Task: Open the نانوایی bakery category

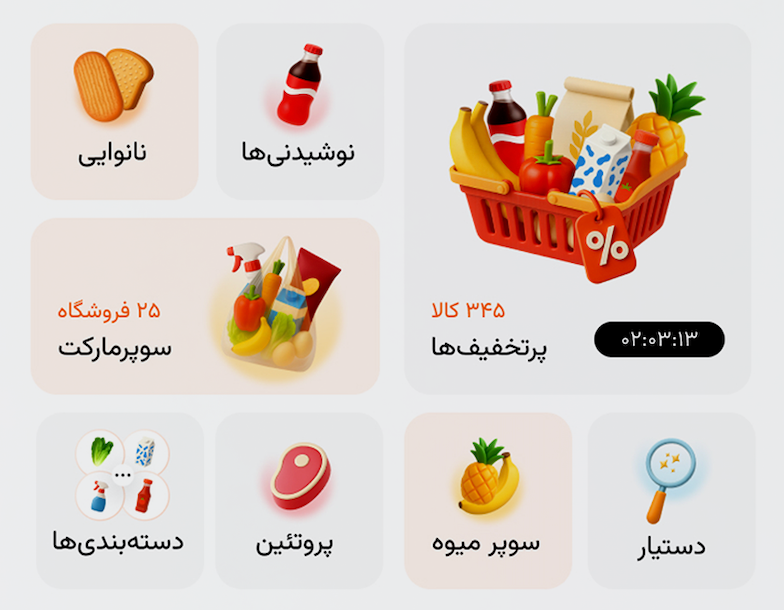Action: click(114, 112)
